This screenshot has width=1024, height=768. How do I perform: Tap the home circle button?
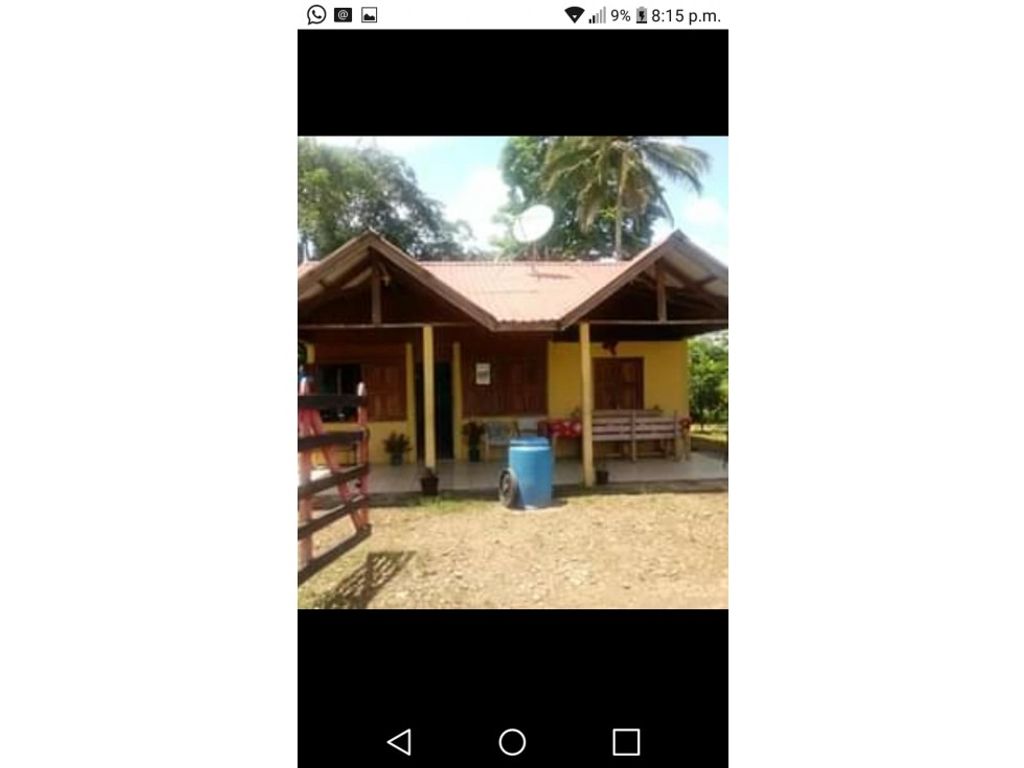[512, 742]
